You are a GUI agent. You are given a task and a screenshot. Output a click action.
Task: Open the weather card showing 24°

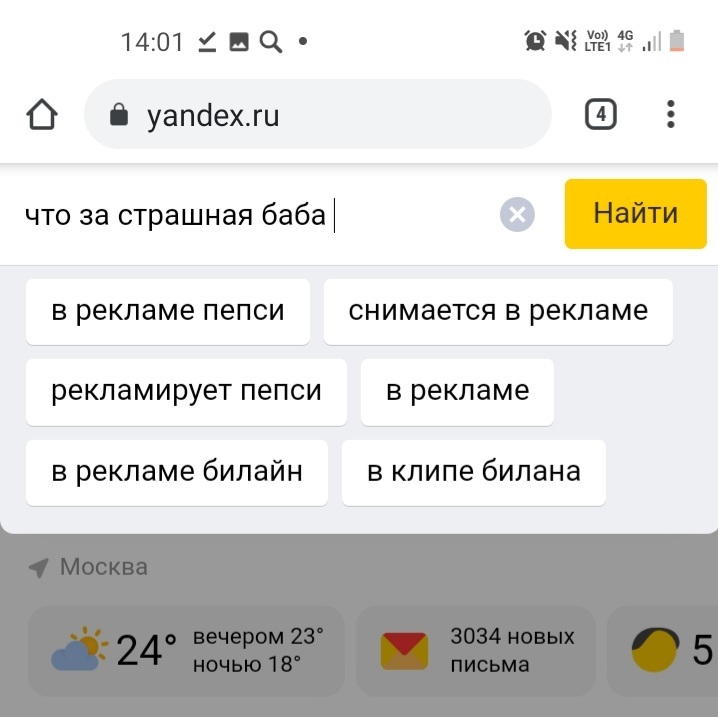186,651
